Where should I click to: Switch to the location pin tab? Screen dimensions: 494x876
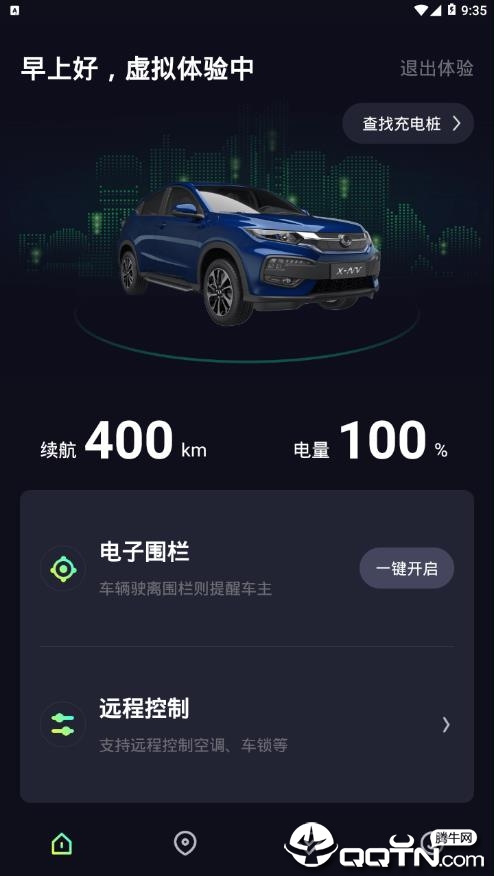coord(185,842)
